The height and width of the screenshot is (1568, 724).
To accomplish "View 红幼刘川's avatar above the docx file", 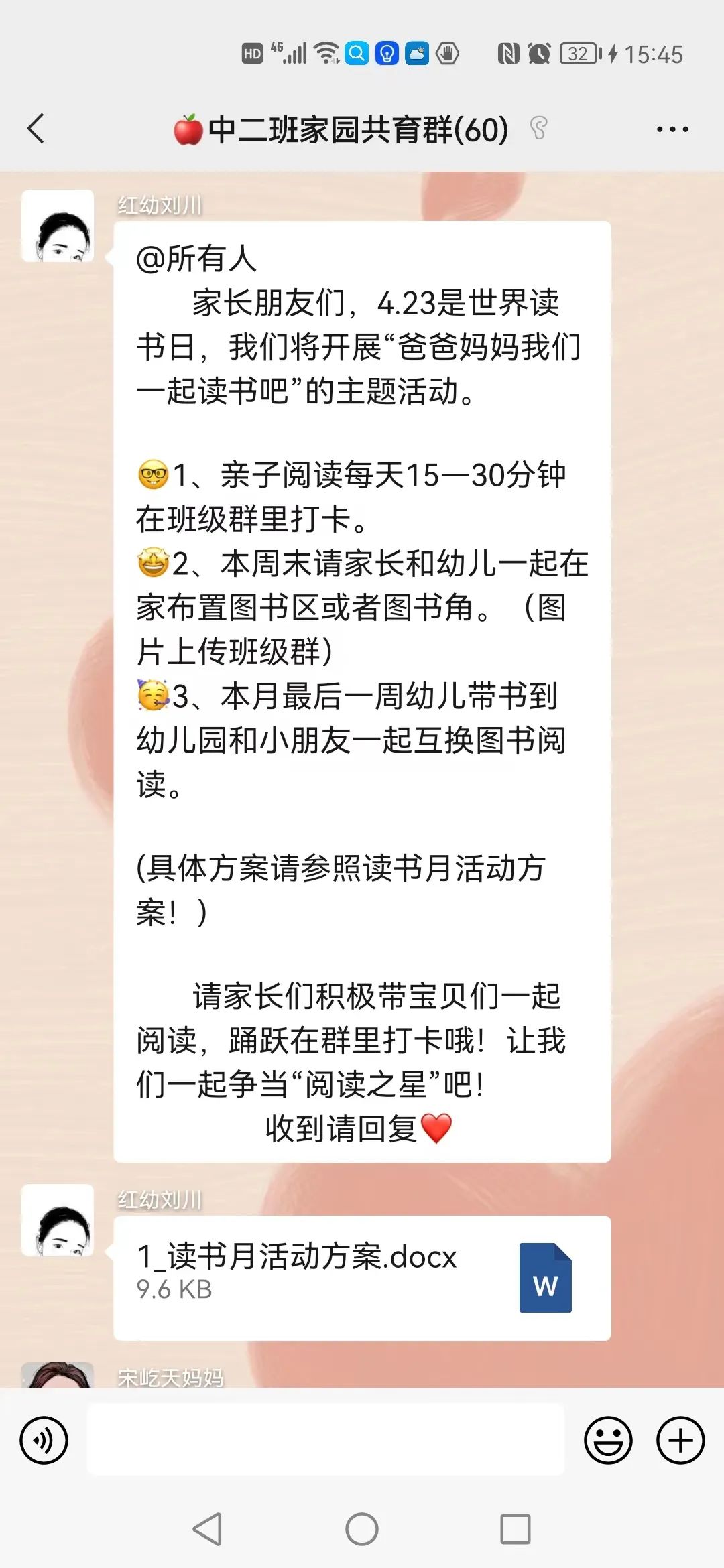I will click(x=58, y=1220).
